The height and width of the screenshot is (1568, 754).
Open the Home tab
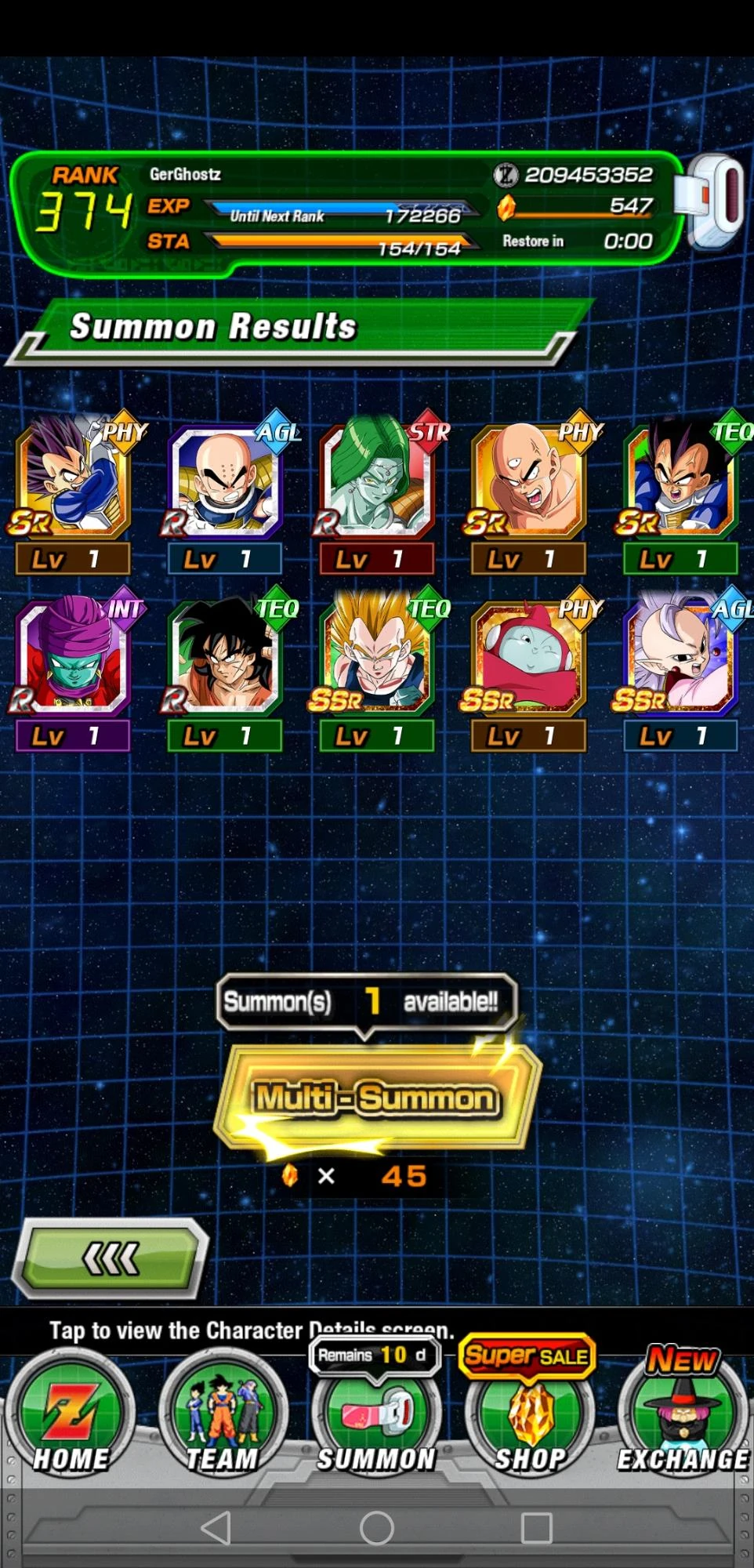(x=71, y=1416)
